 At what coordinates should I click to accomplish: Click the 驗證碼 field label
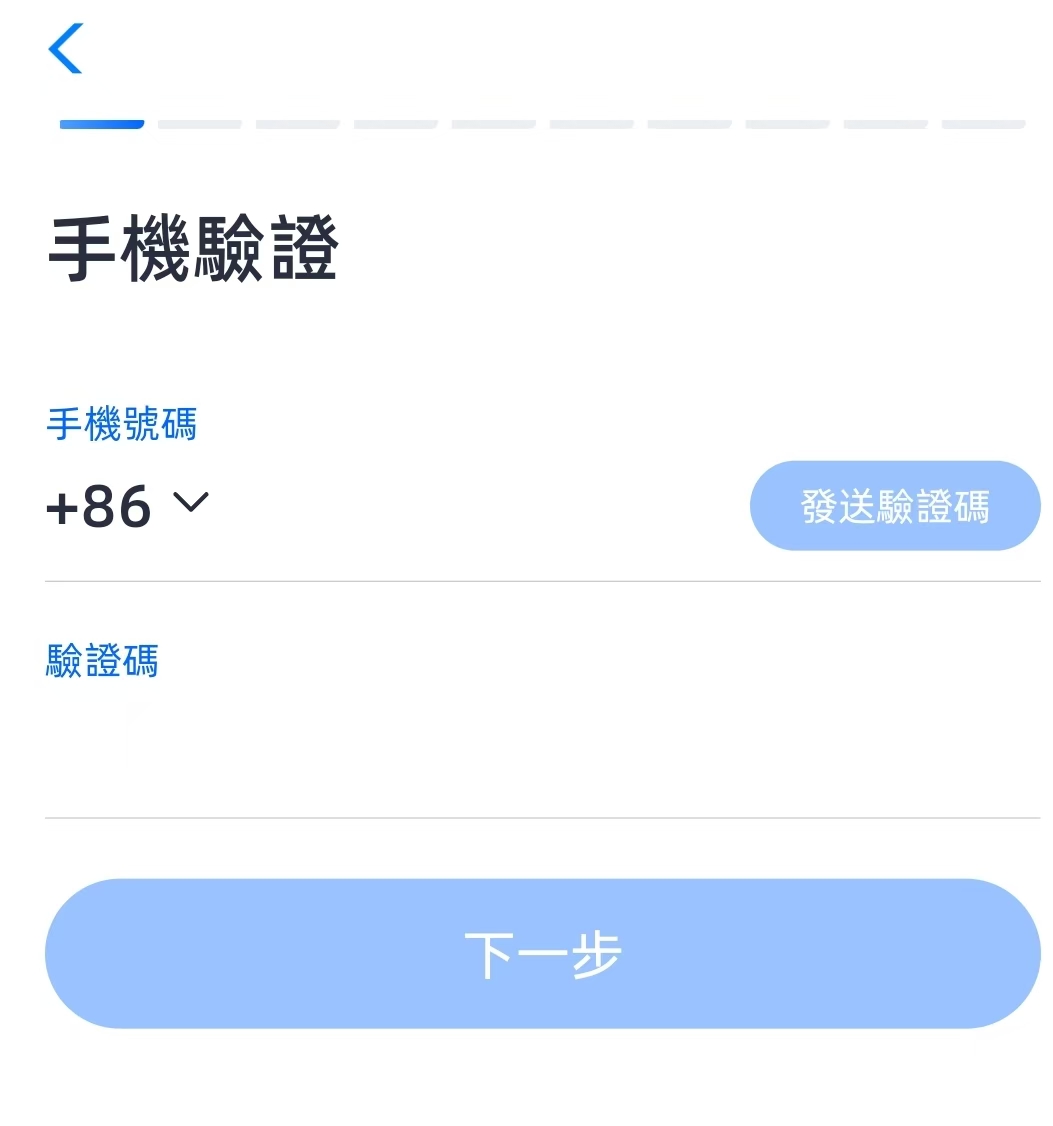point(101,662)
